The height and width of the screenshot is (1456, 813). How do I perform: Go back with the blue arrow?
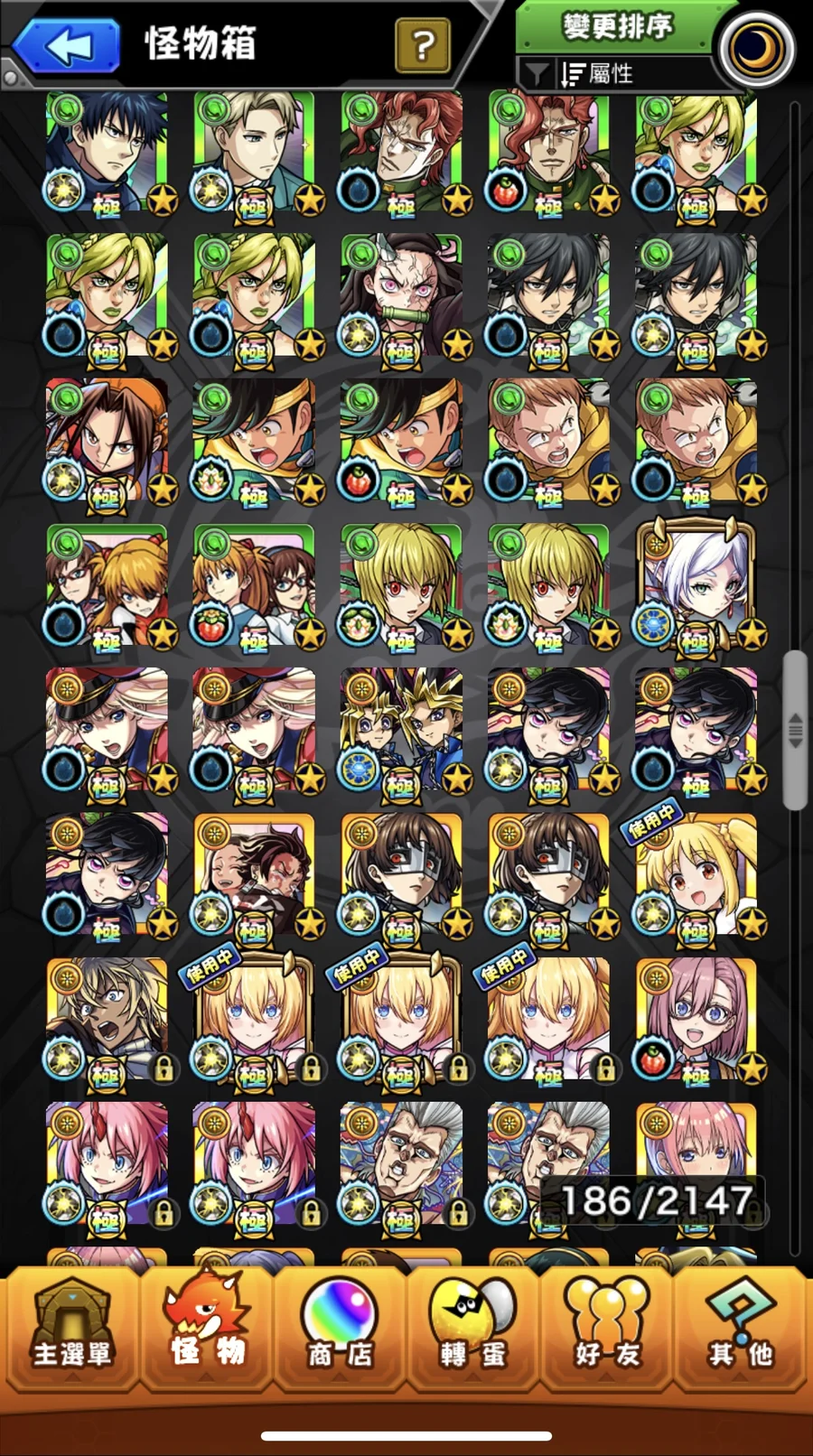pyautogui.click(x=67, y=45)
